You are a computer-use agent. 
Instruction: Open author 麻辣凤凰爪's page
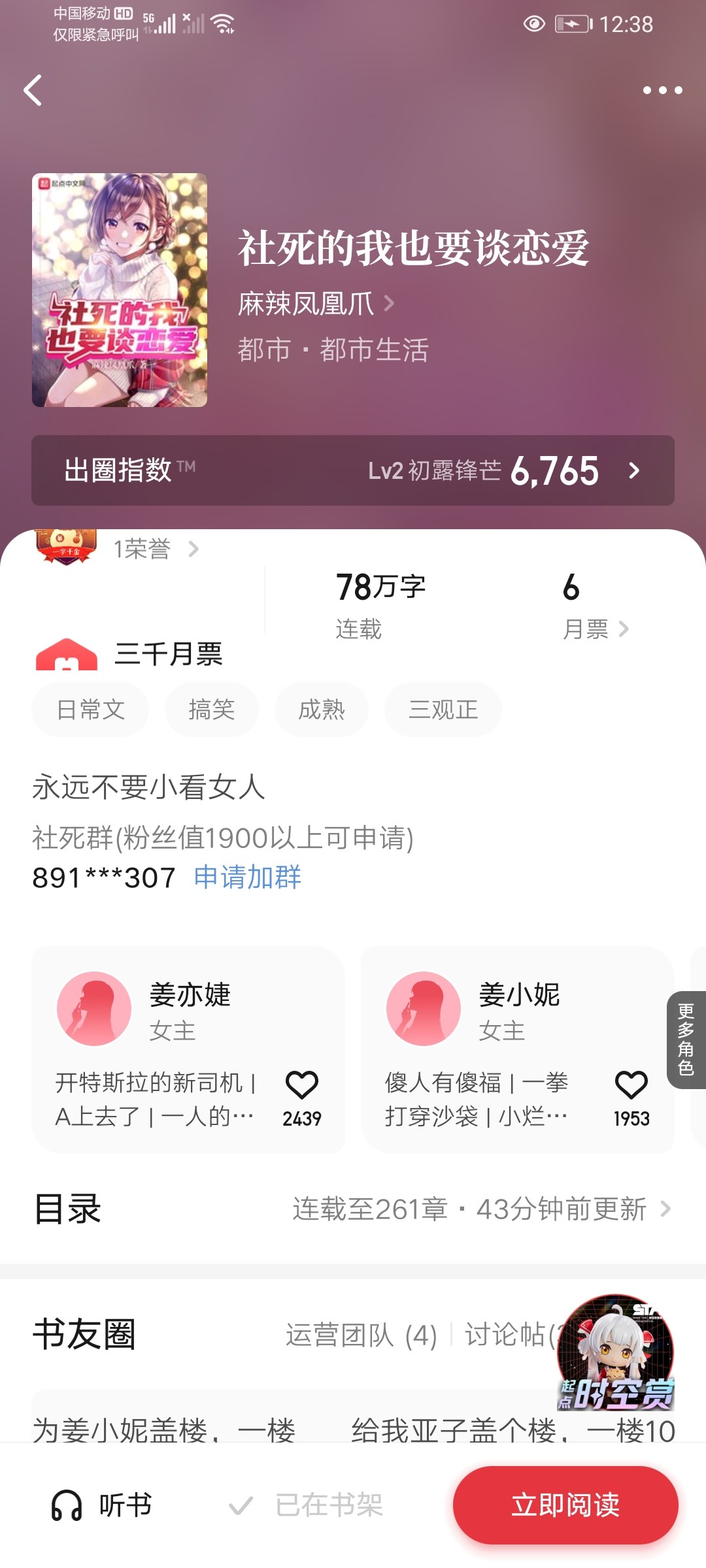coord(315,304)
